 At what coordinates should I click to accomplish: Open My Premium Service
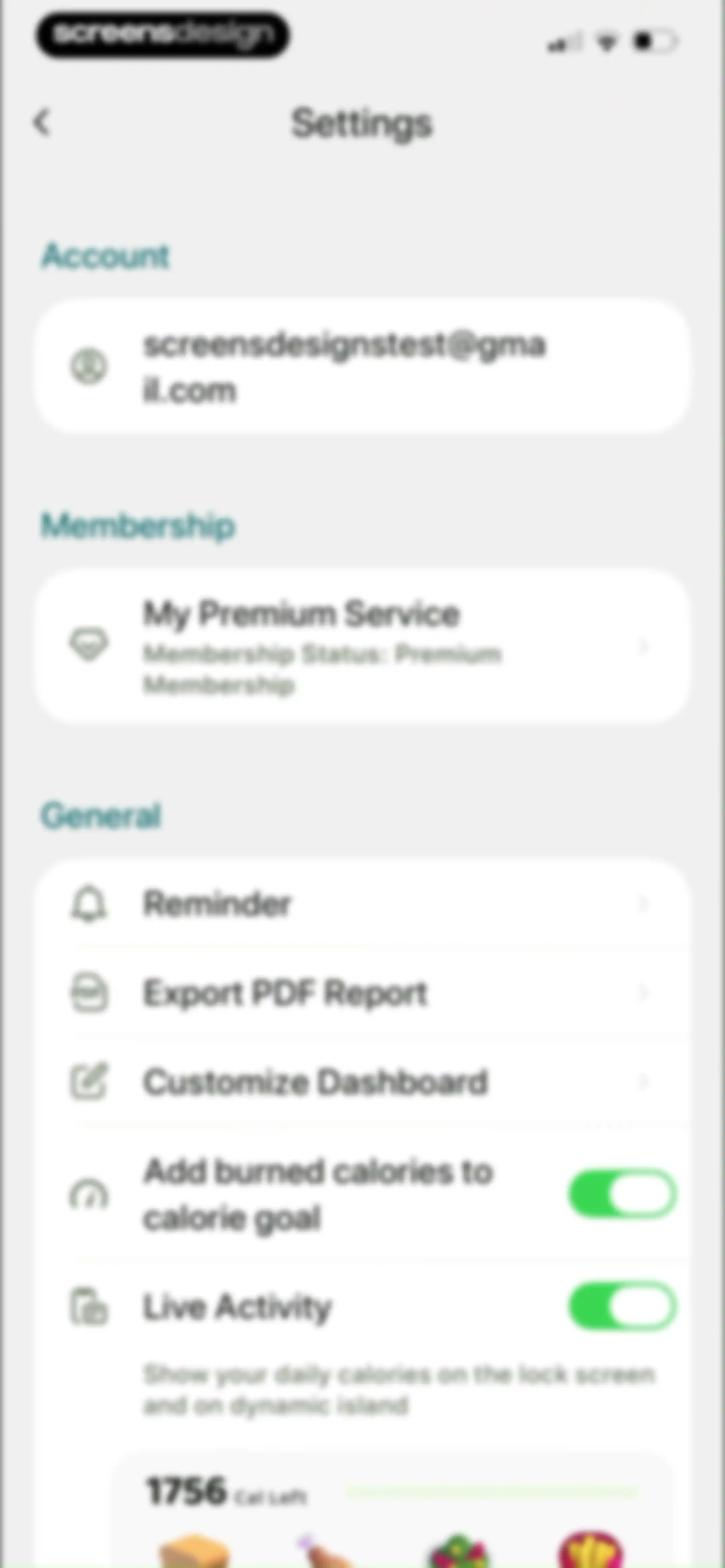362,646
